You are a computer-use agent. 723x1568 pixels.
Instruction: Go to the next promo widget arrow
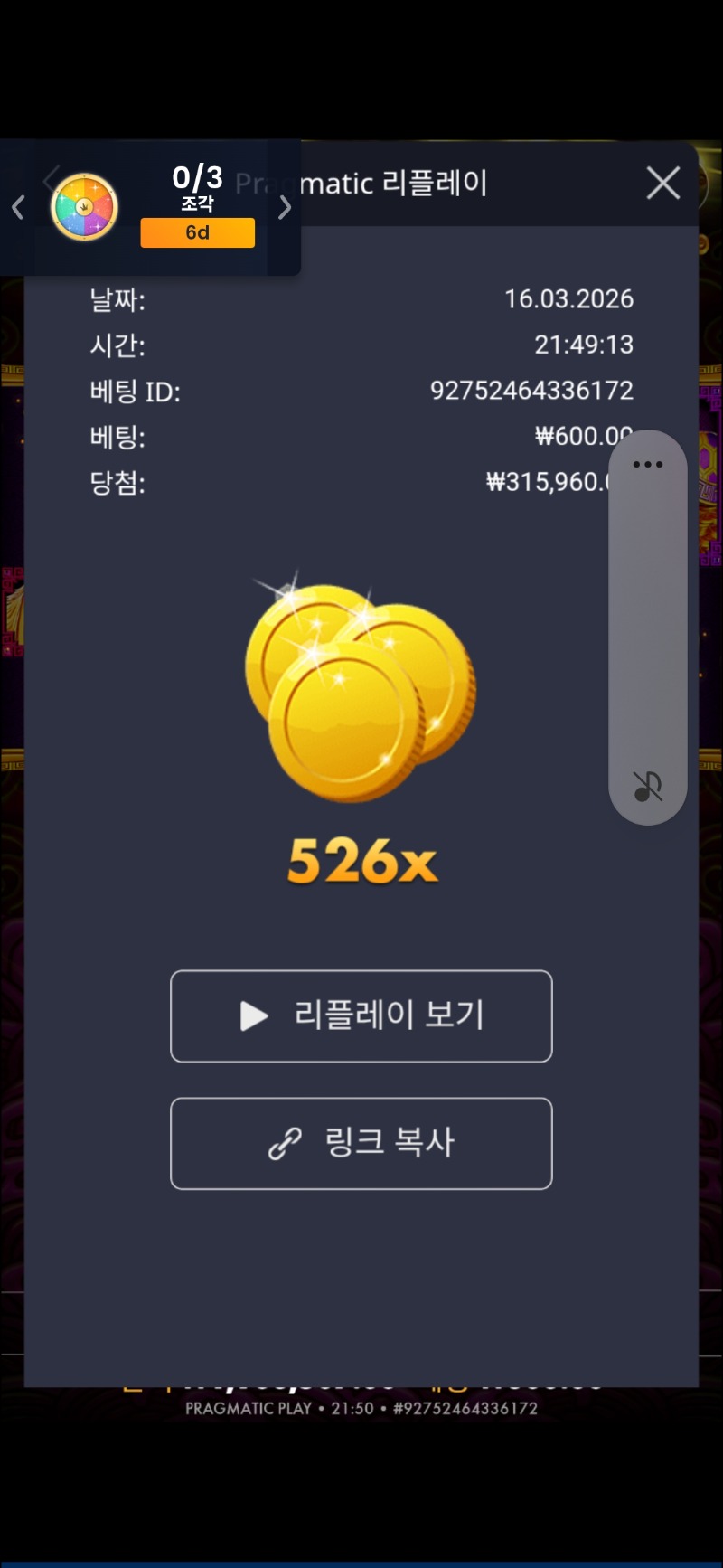[285, 208]
